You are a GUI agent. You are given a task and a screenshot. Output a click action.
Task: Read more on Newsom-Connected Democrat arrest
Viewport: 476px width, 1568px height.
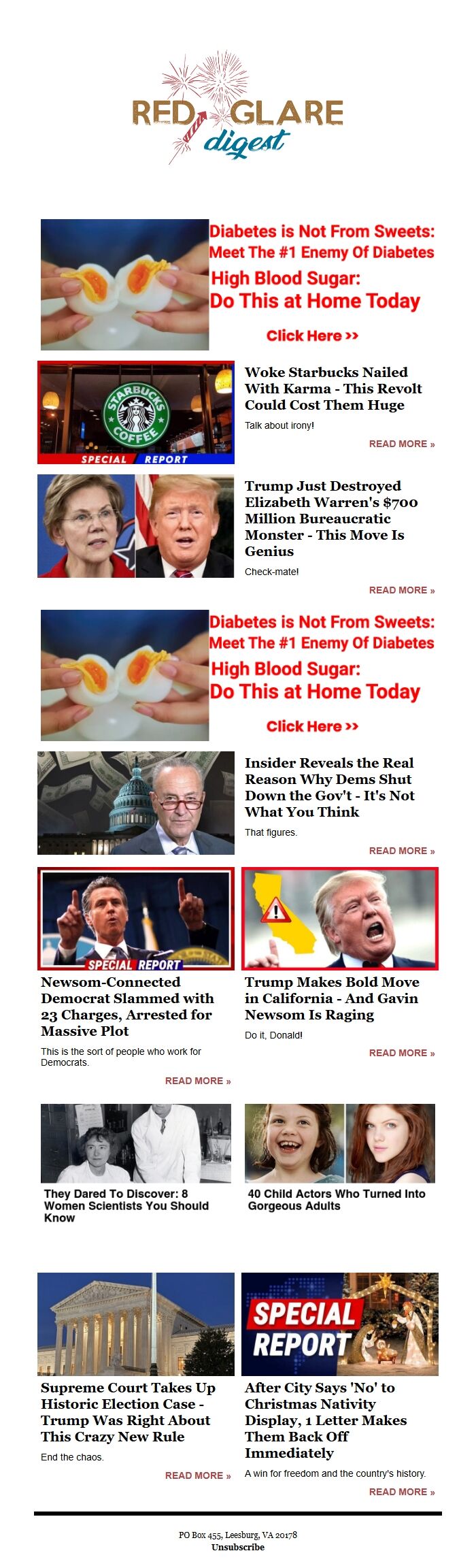click(197, 1081)
